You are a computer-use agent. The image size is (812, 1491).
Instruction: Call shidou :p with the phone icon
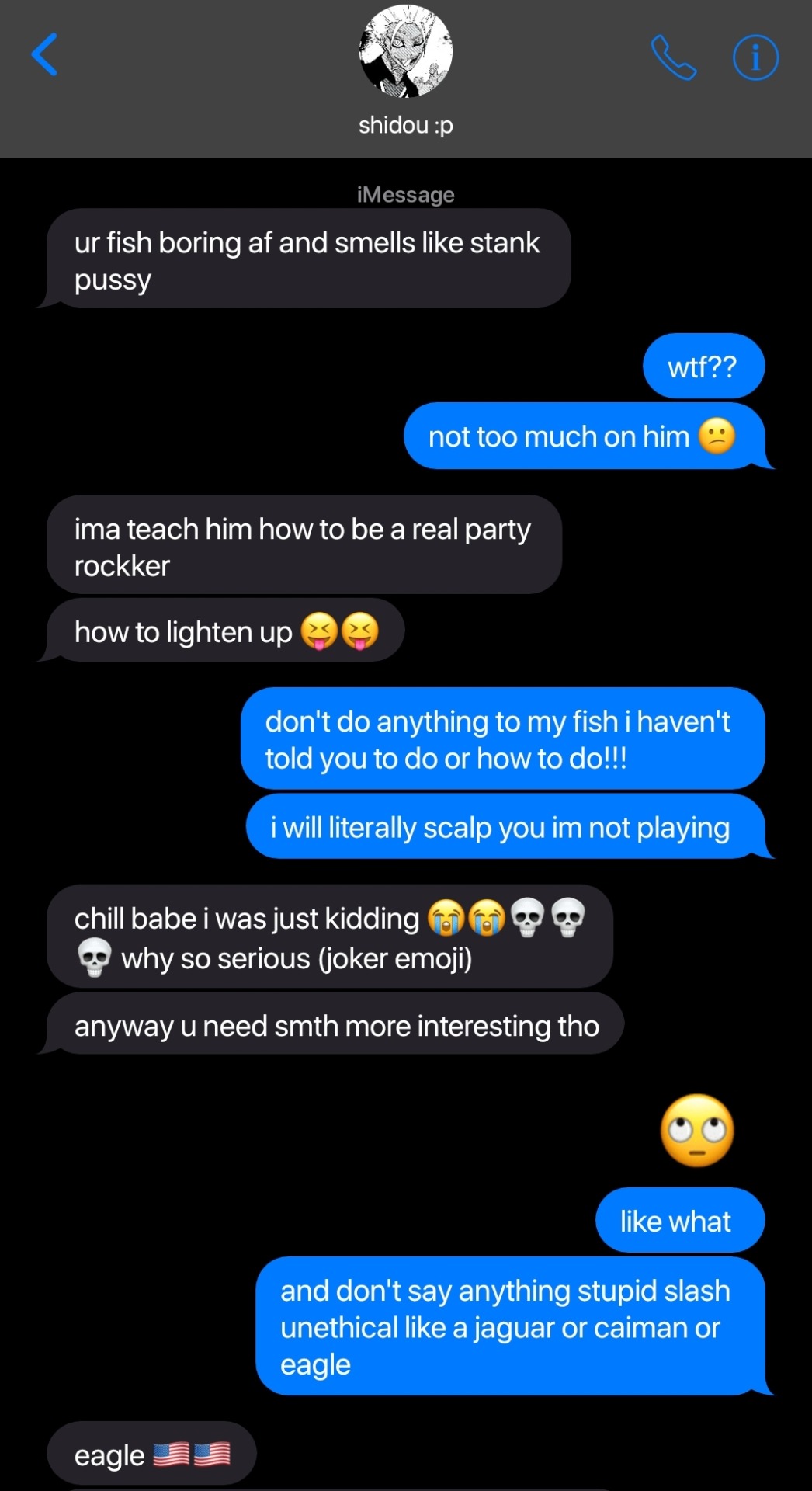[x=673, y=57]
